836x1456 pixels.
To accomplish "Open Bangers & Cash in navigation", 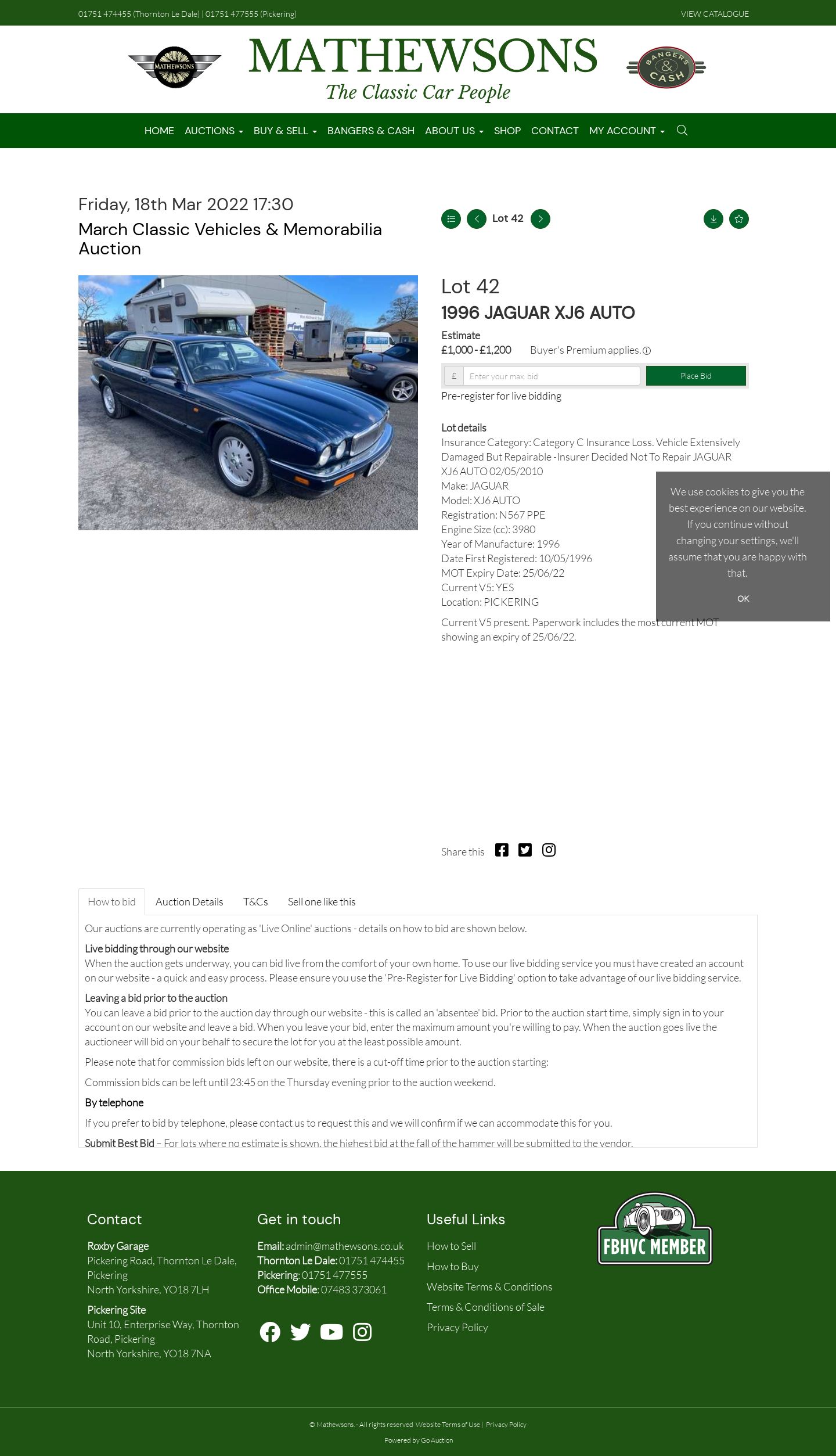I will click(x=371, y=131).
